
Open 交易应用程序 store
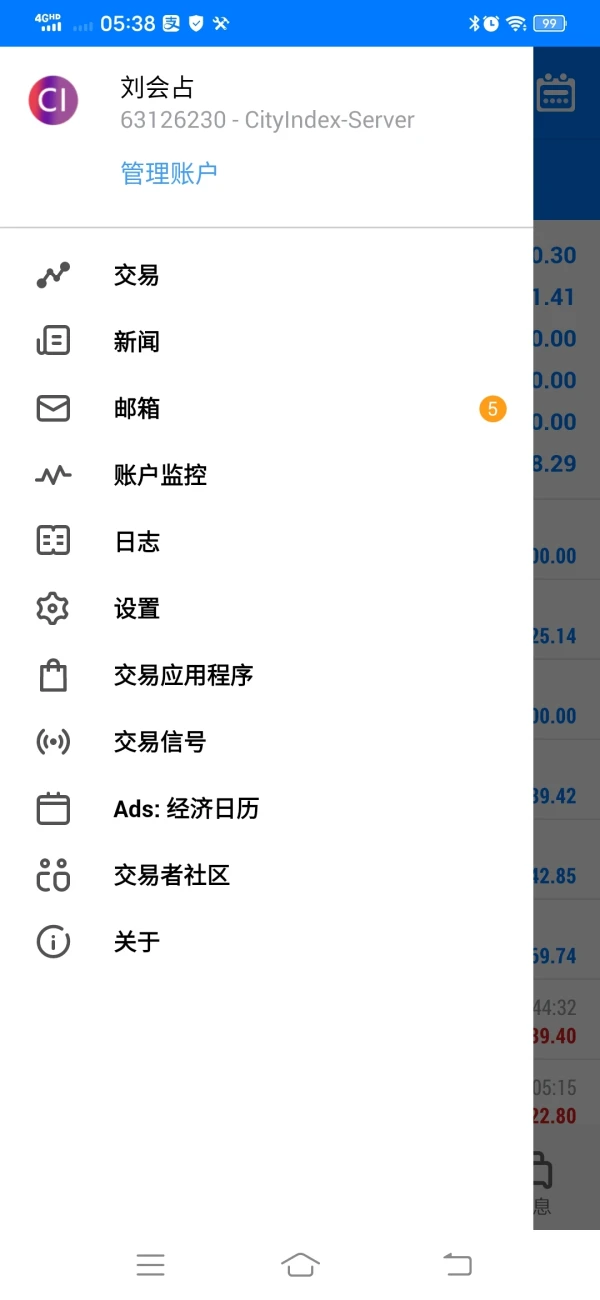click(183, 675)
